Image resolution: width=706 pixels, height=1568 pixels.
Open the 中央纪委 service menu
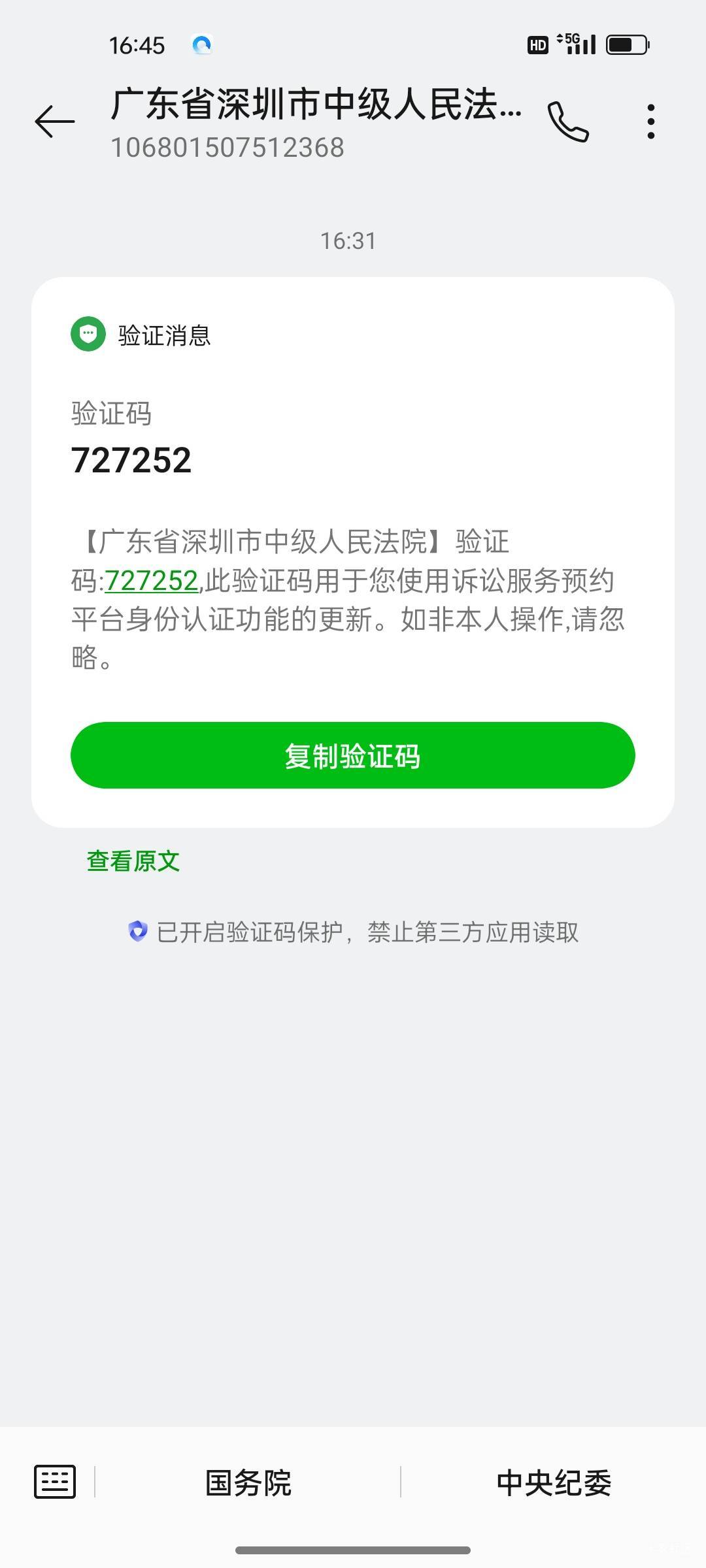point(554,1483)
